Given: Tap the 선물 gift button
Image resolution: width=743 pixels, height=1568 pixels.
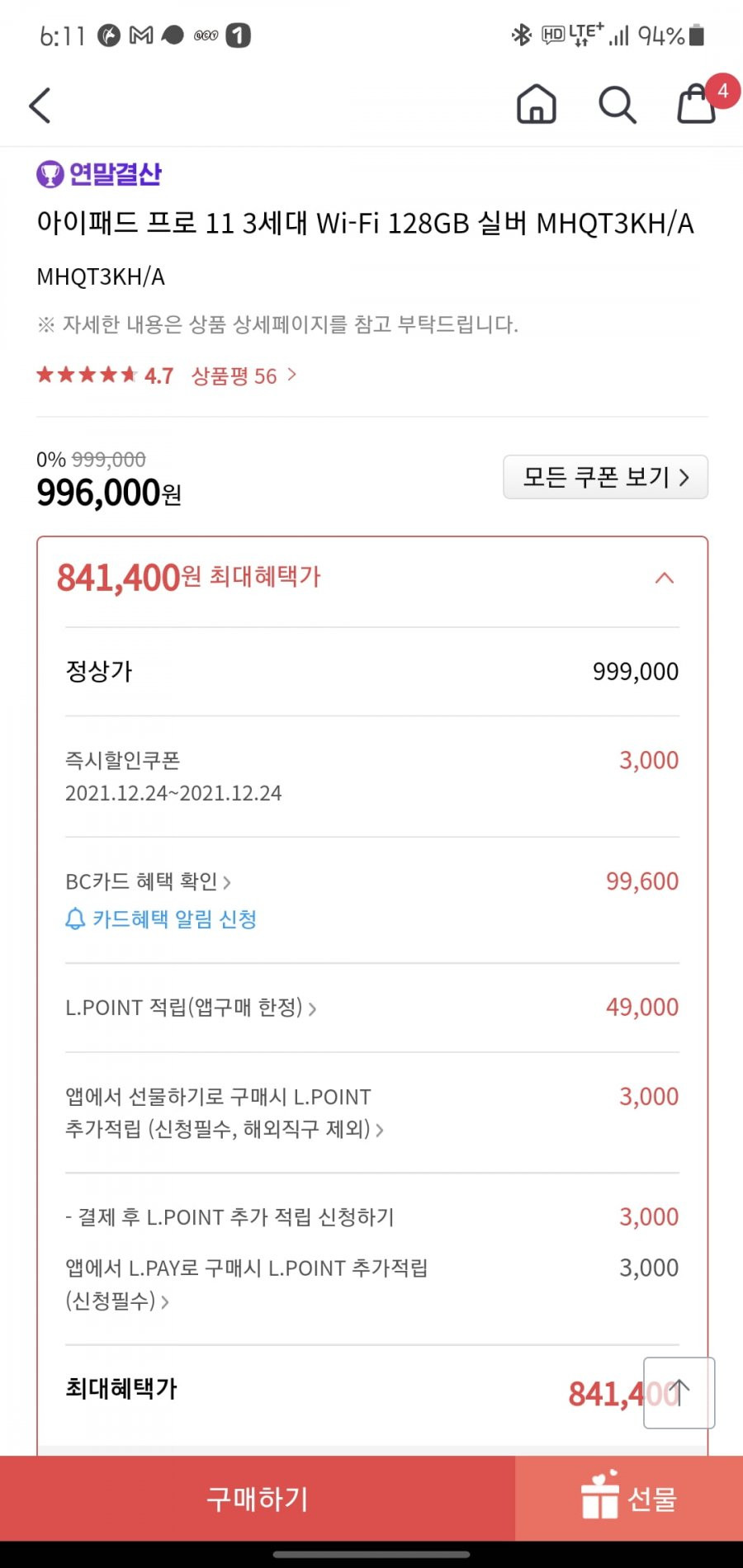Looking at the screenshot, I should 629,1498.
